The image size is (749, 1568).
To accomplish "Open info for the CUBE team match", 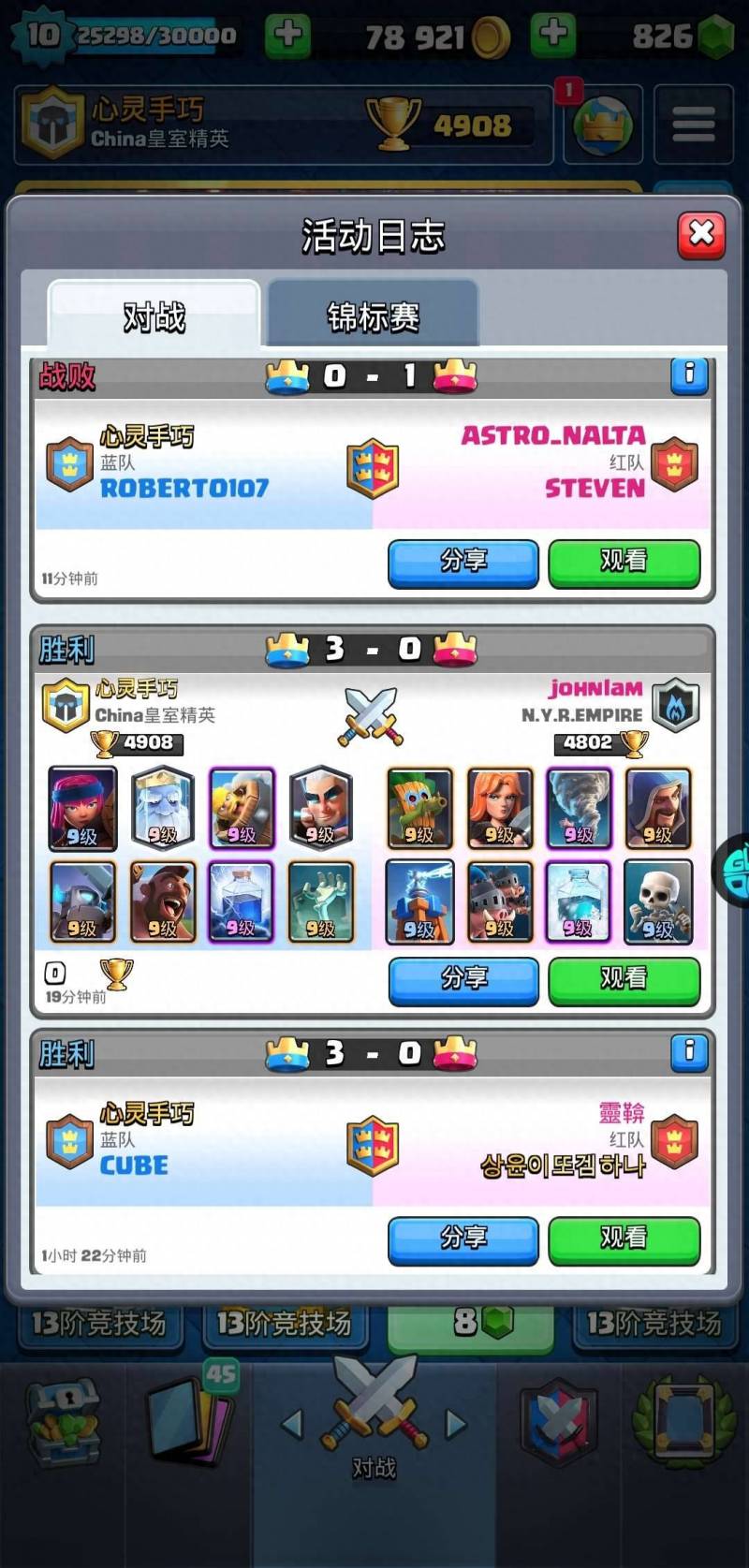I will [x=689, y=1052].
